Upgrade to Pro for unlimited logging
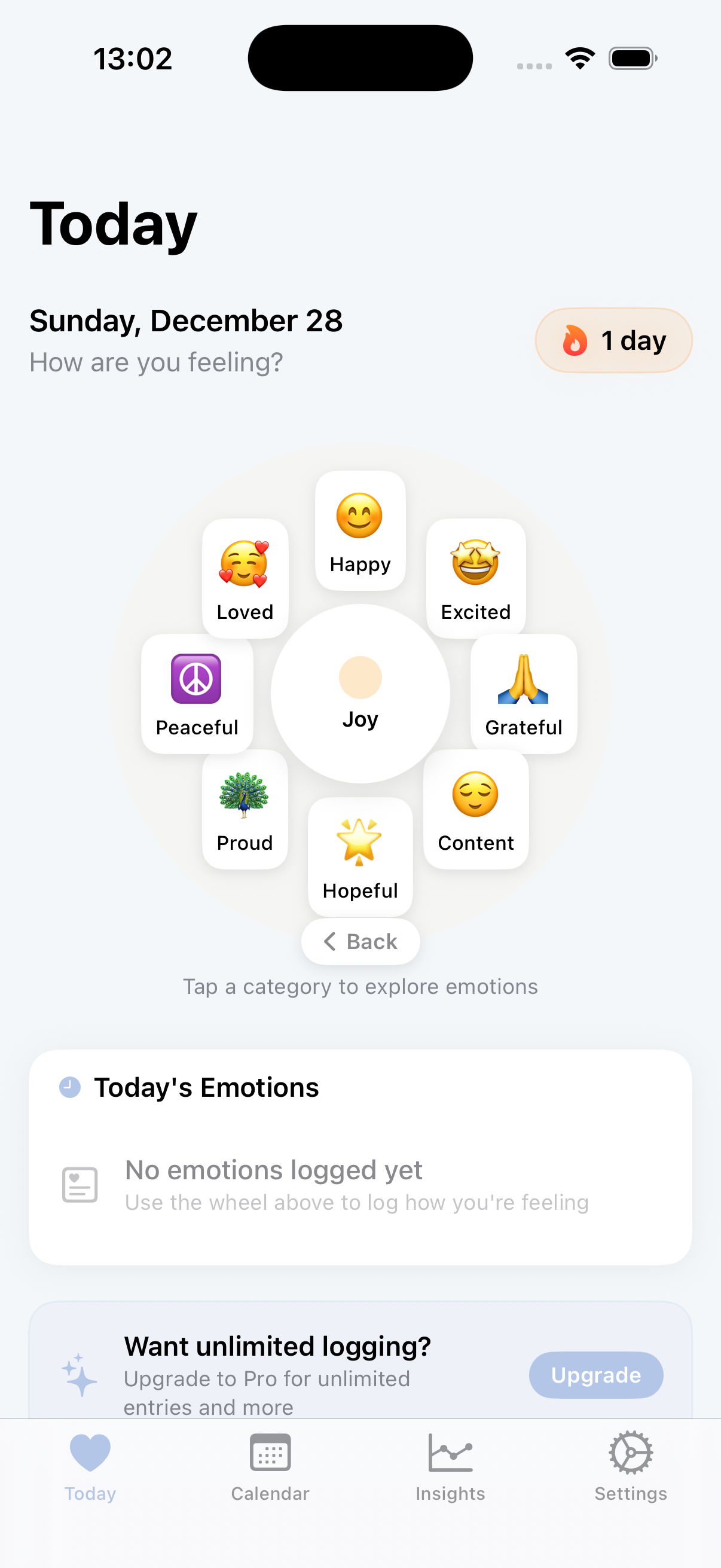Screen dimensions: 721x1568 pos(595,1375)
